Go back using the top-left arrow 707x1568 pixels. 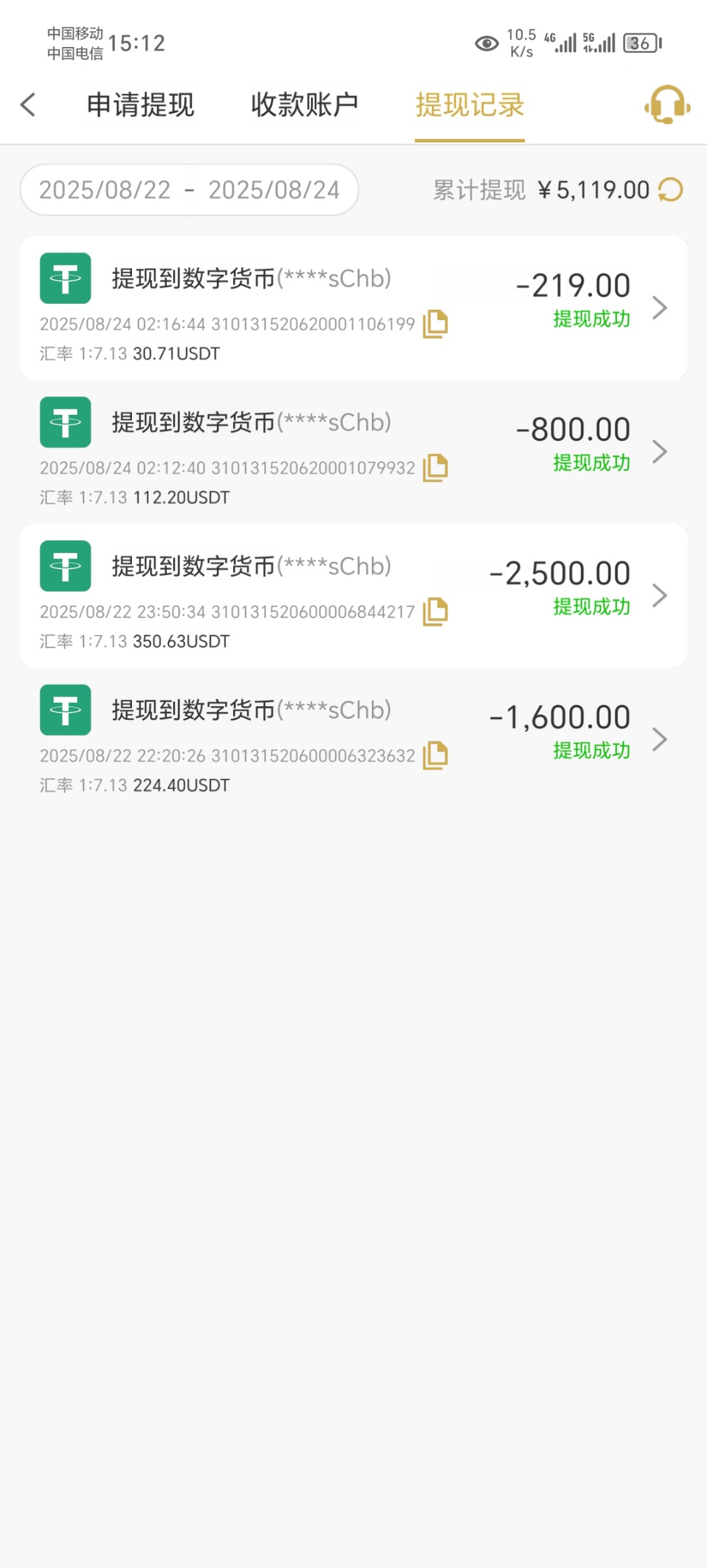28,105
